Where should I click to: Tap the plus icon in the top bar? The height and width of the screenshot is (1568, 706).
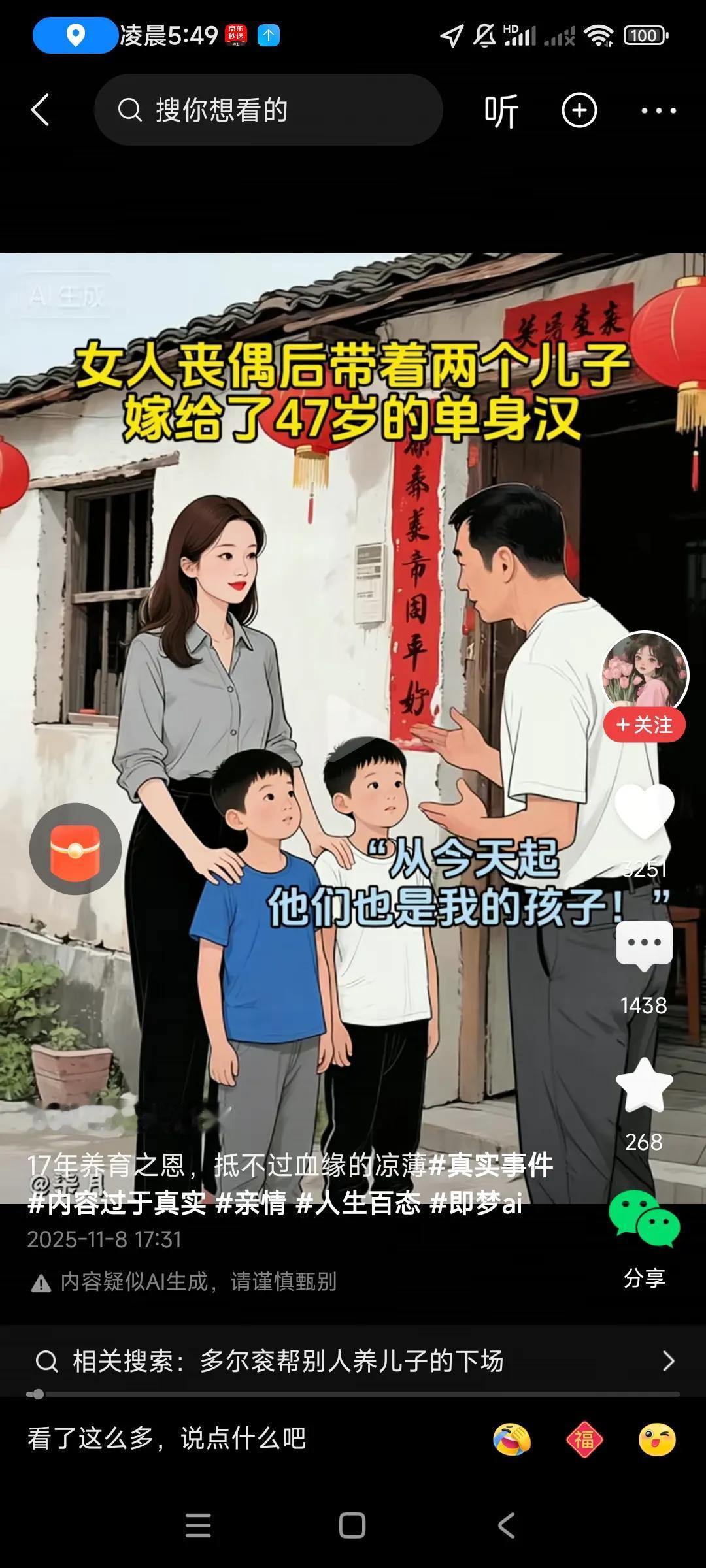click(578, 110)
